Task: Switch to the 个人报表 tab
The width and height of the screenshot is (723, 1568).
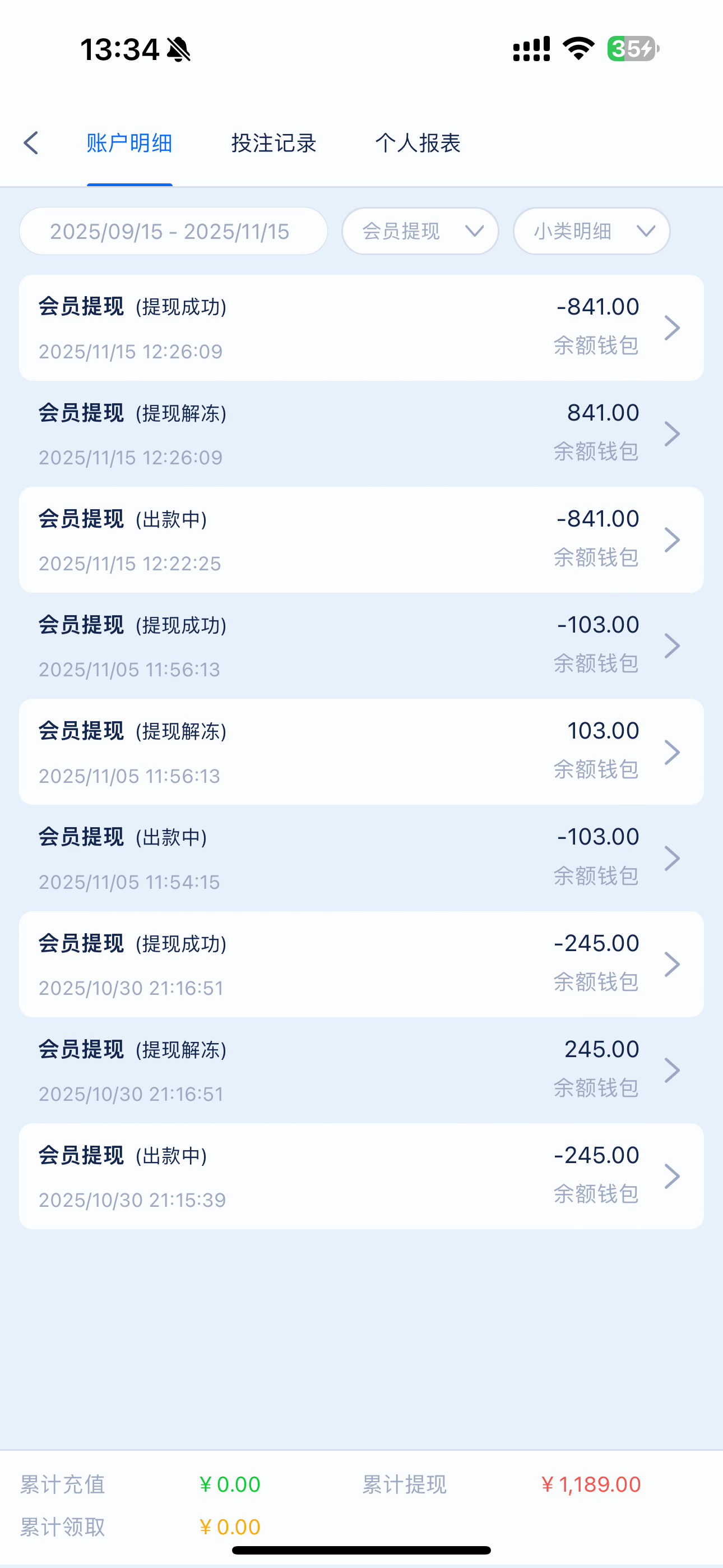Action: pyautogui.click(x=418, y=143)
